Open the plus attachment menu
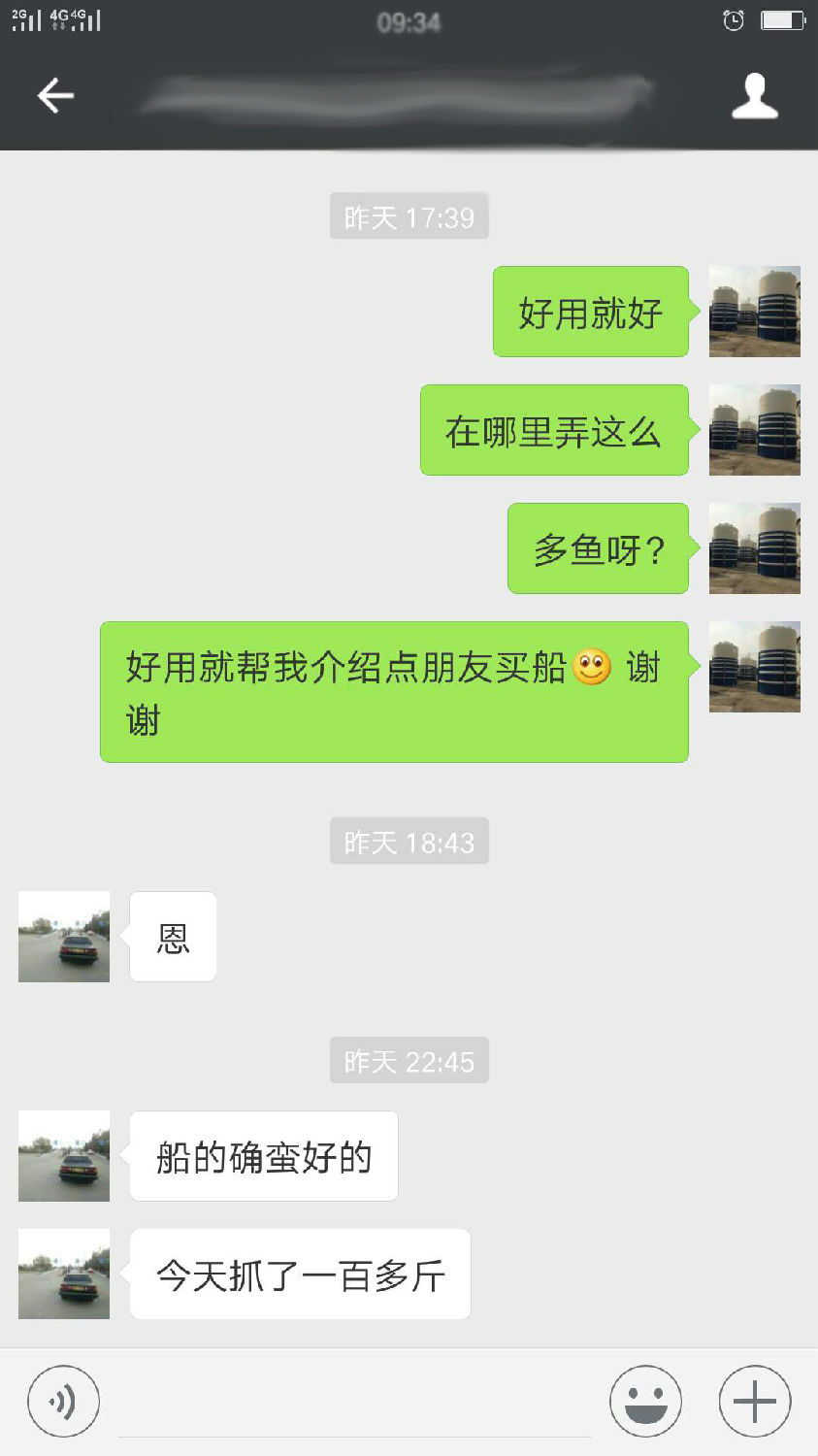 coord(755,1402)
